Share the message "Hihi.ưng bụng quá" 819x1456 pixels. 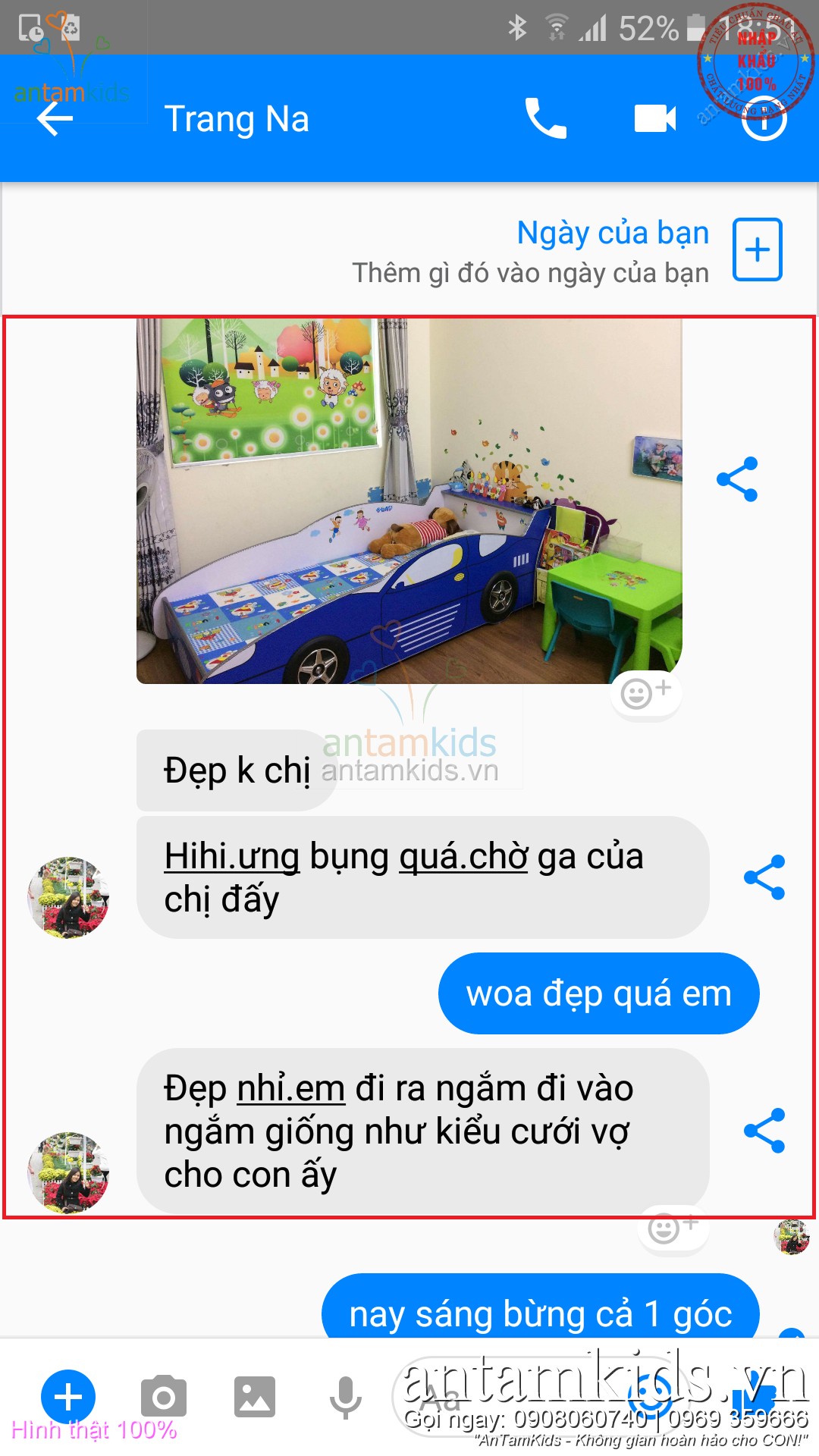764,877
